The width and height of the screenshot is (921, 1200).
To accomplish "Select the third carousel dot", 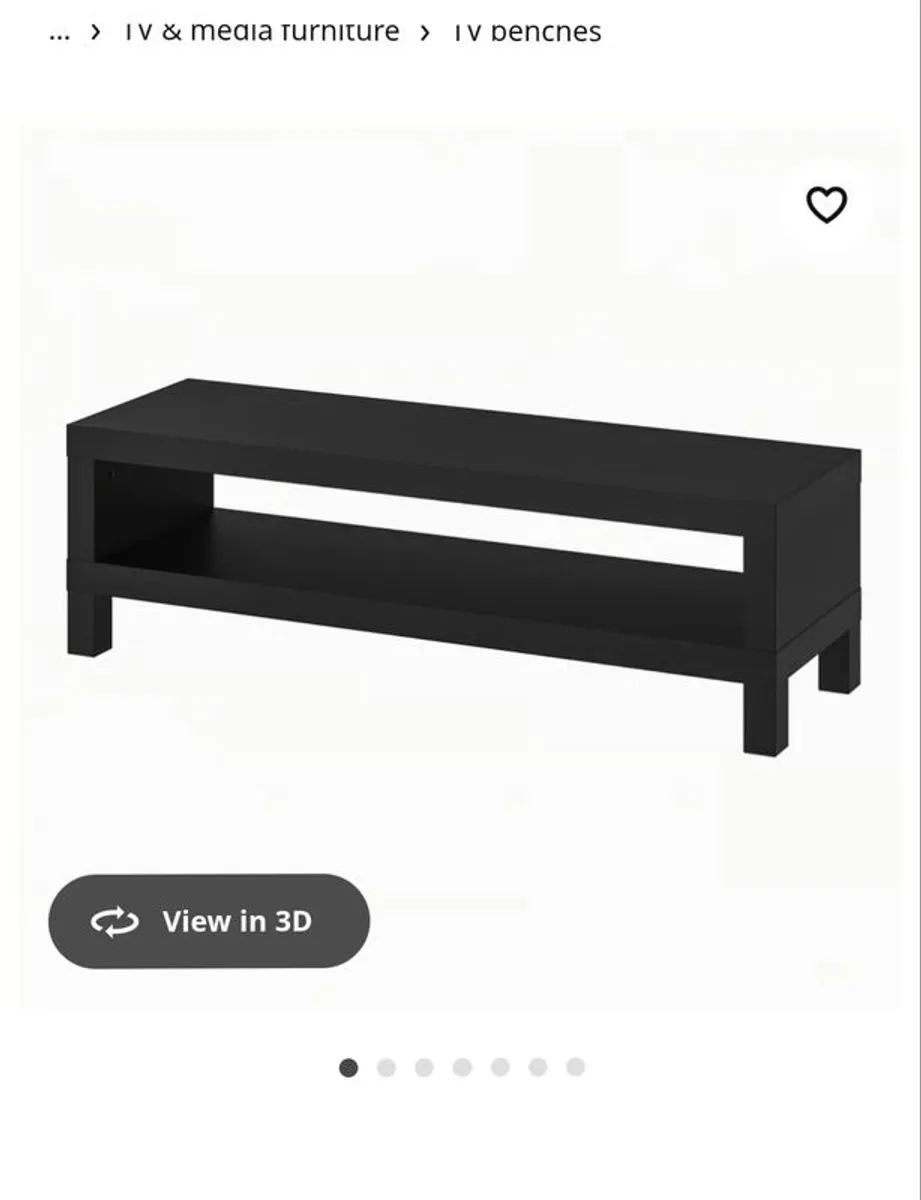I will point(423,1068).
